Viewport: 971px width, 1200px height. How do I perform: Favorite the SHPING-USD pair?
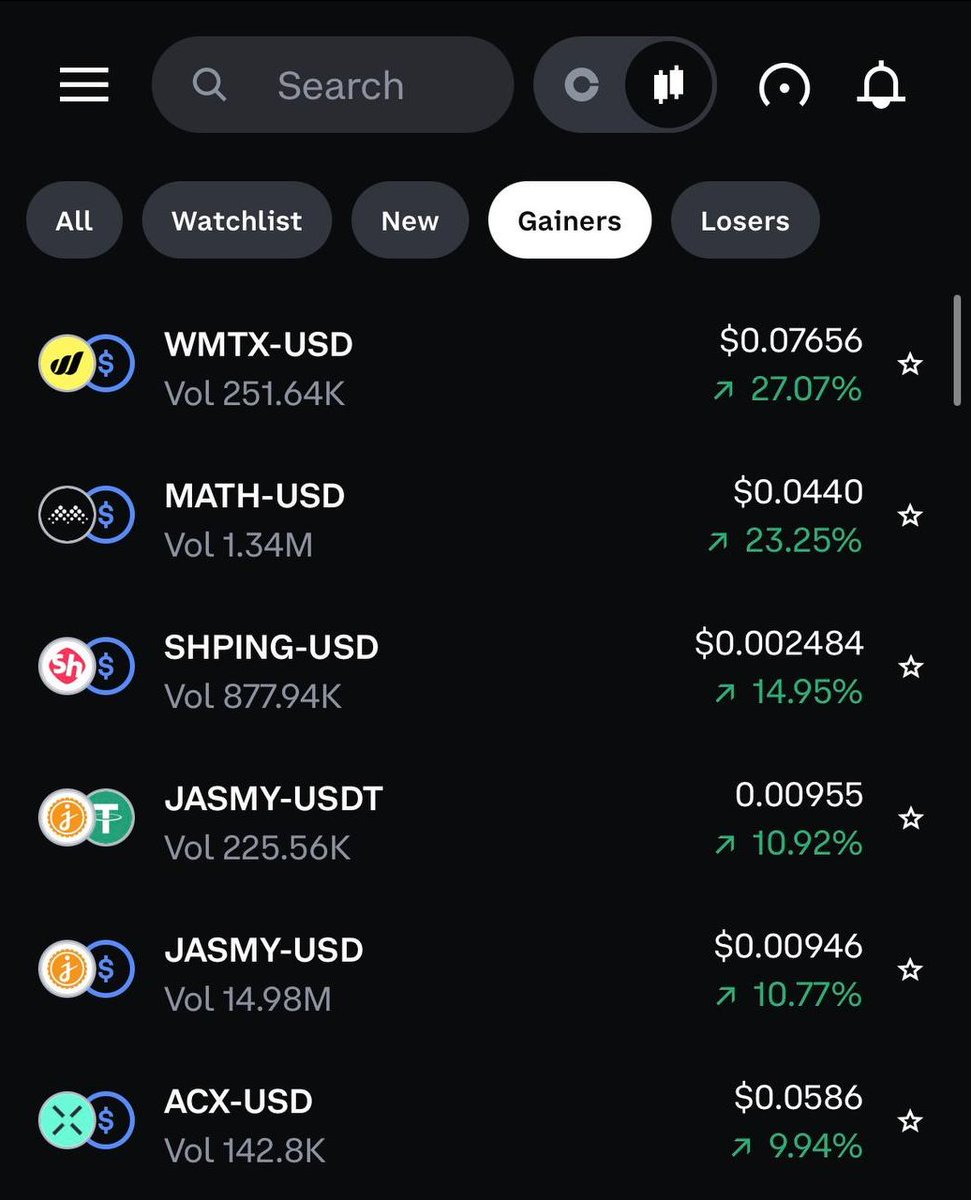(910, 667)
